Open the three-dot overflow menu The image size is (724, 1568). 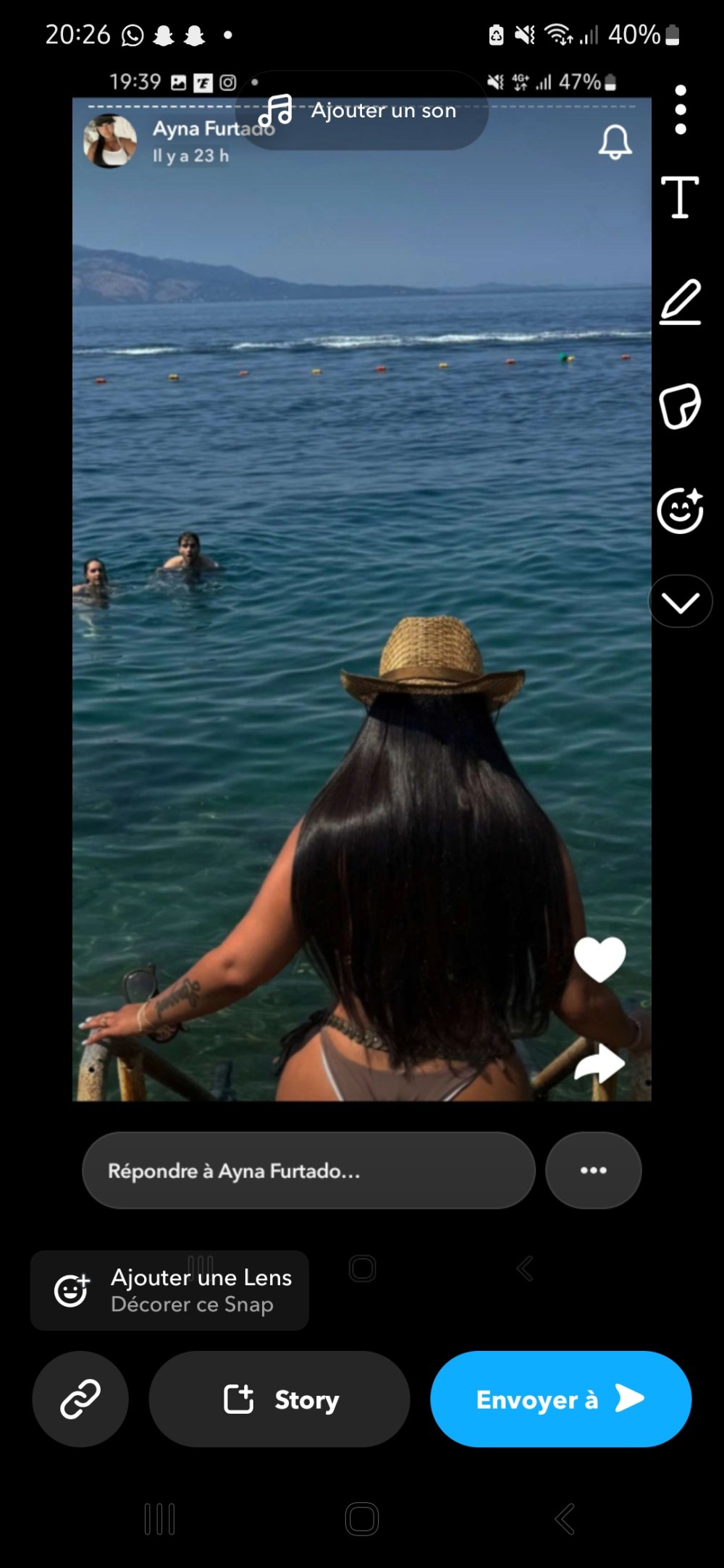click(680, 110)
